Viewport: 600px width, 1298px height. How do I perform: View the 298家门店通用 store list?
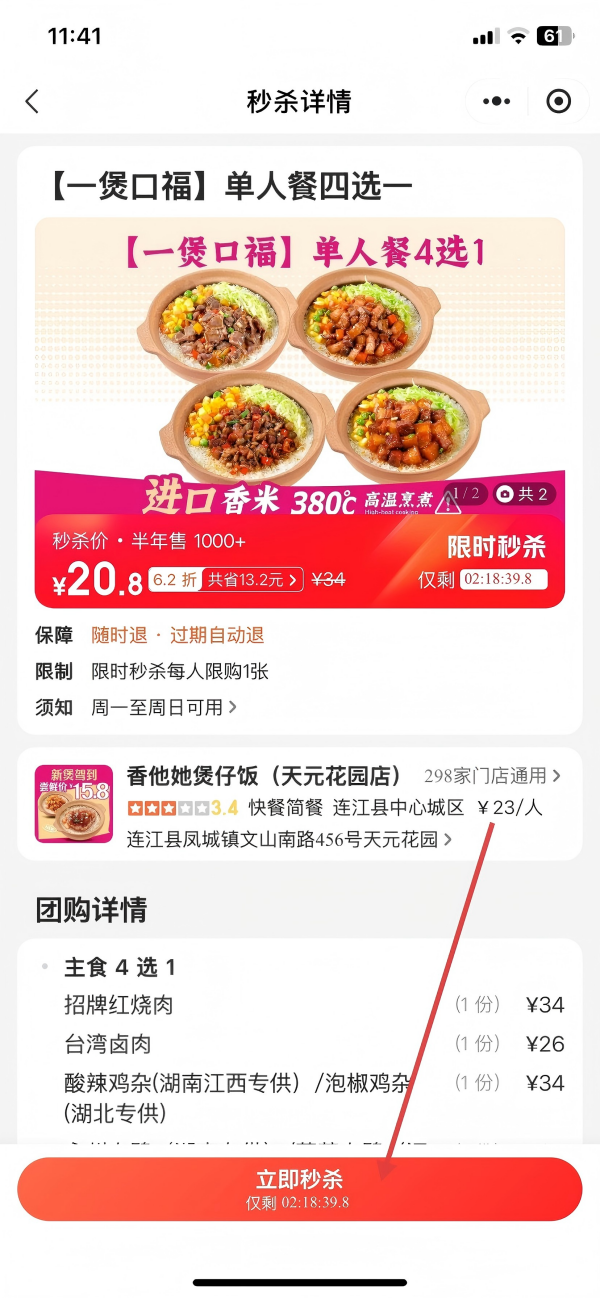492,775
